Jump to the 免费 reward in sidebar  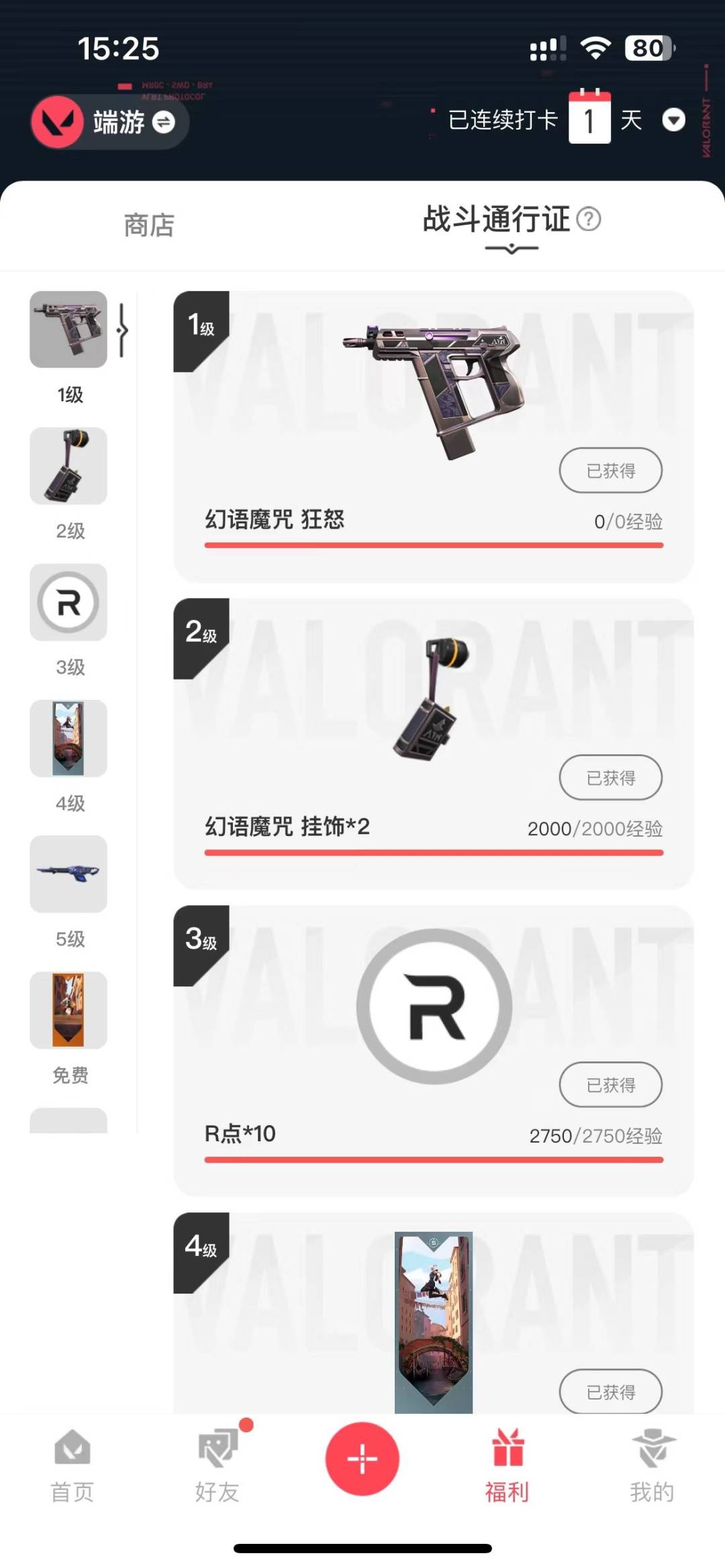[x=68, y=1010]
